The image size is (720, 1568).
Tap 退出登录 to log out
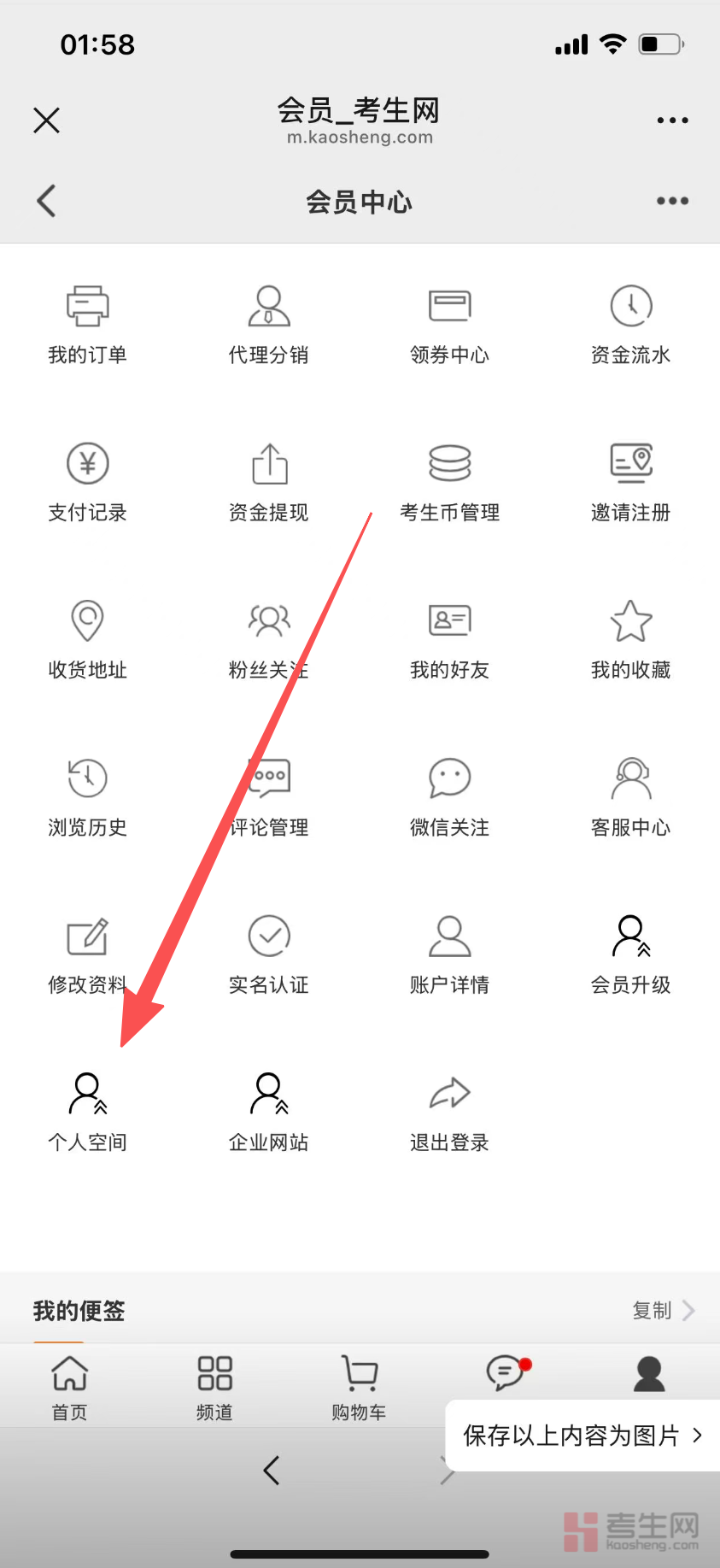[449, 1113]
